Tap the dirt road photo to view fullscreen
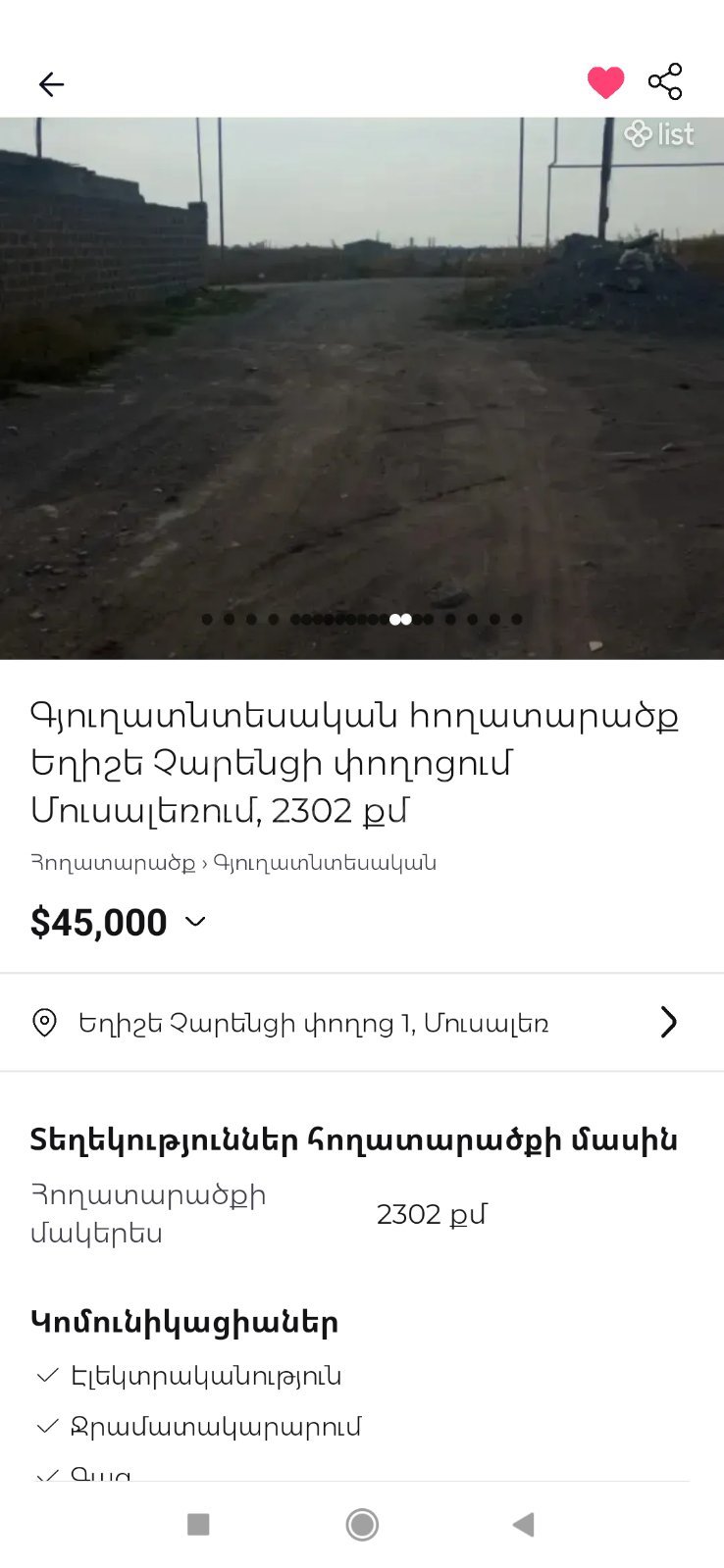Viewport: 724px width, 1568px height. pos(362,382)
